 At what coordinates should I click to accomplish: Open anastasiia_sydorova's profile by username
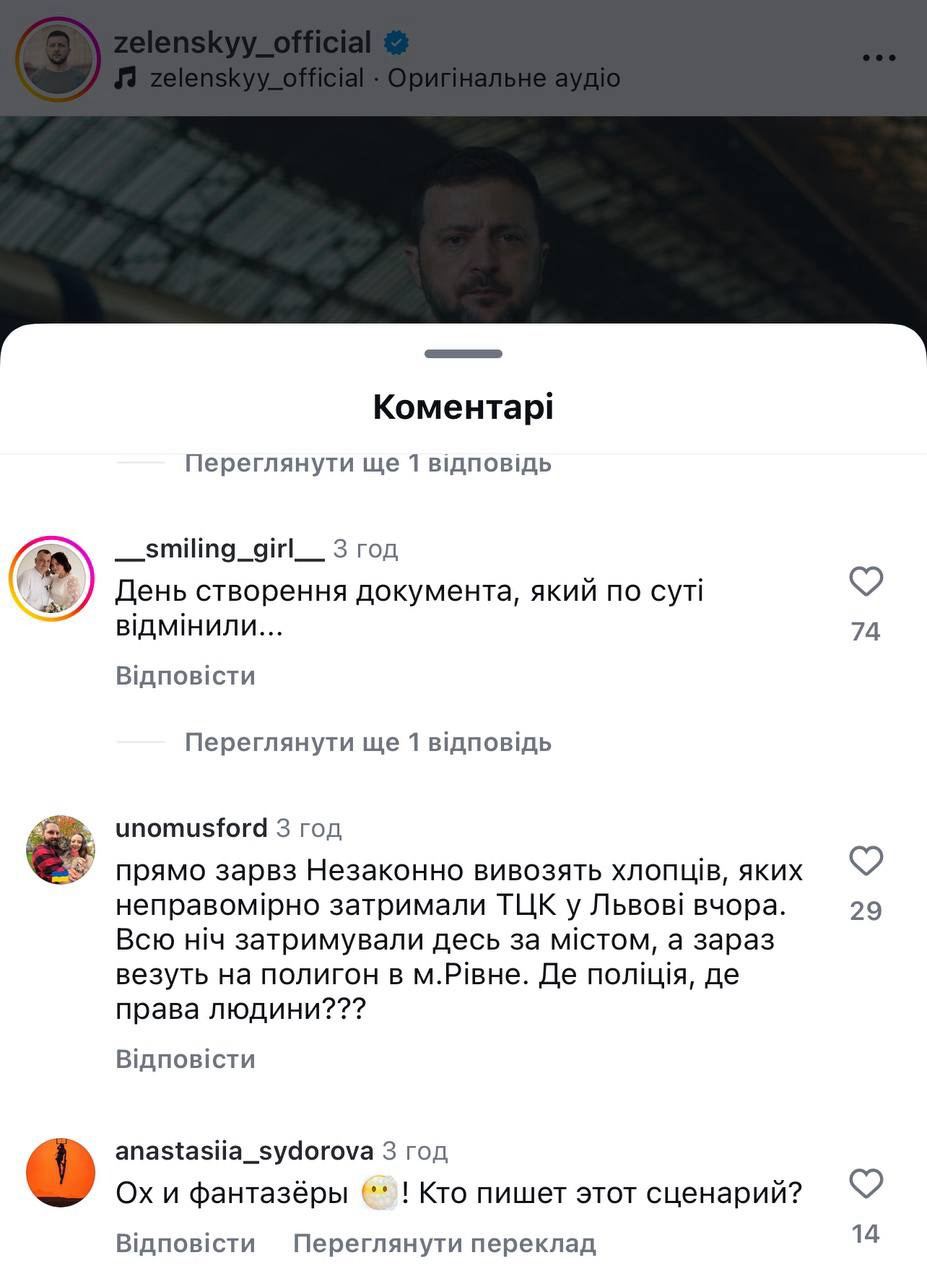click(244, 1151)
